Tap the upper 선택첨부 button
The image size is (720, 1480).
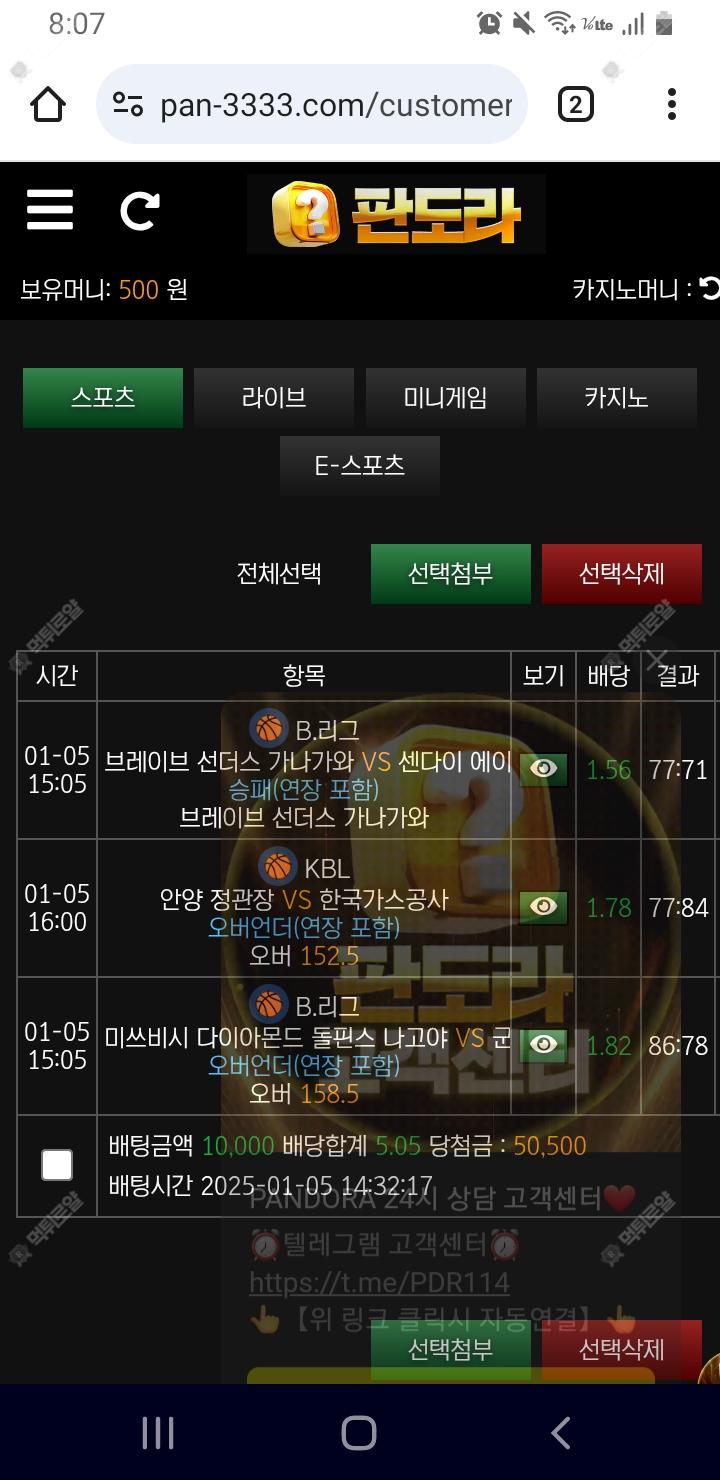[450, 574]
